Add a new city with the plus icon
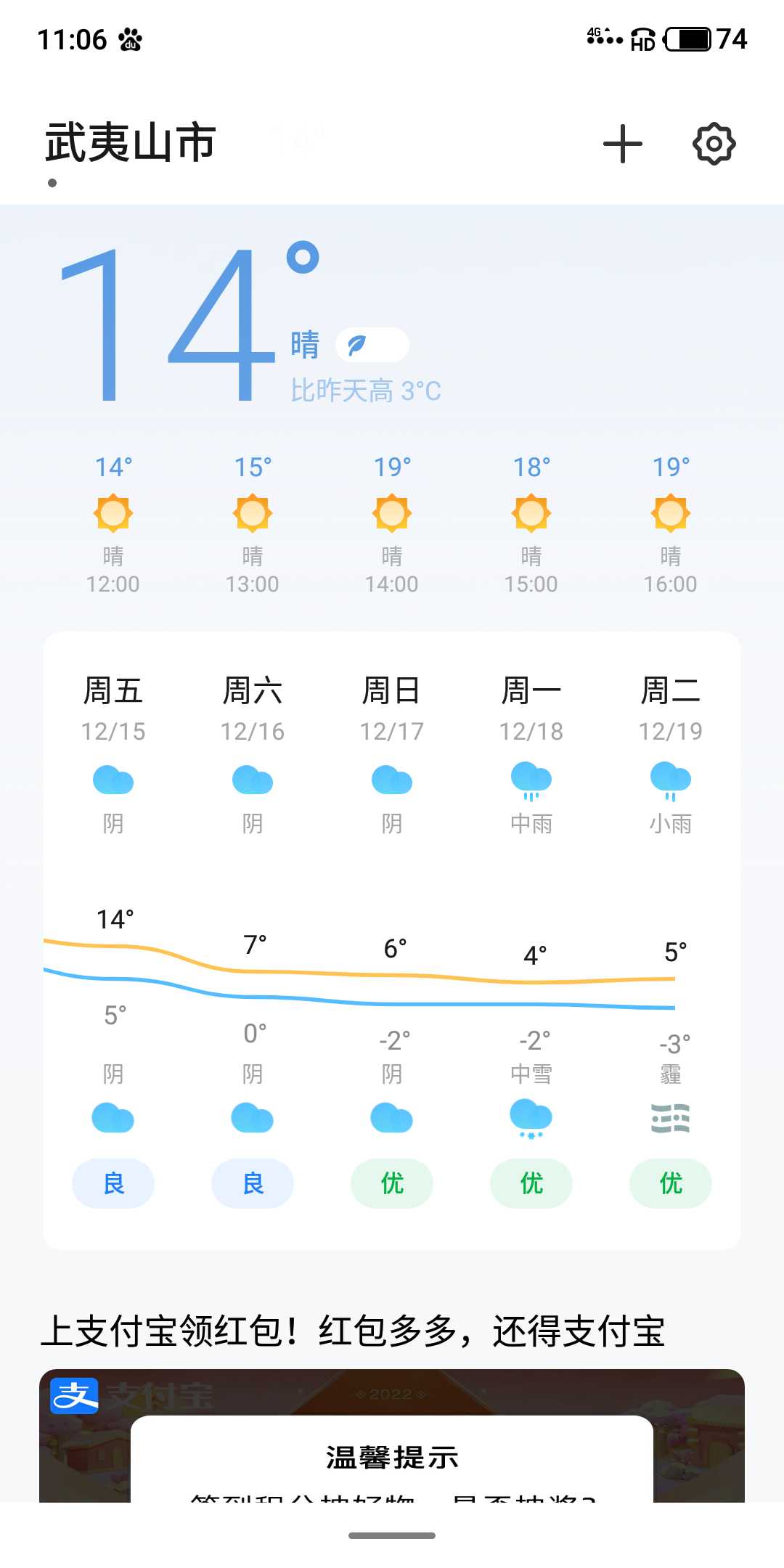784x1568 pixels. [623, 144]
